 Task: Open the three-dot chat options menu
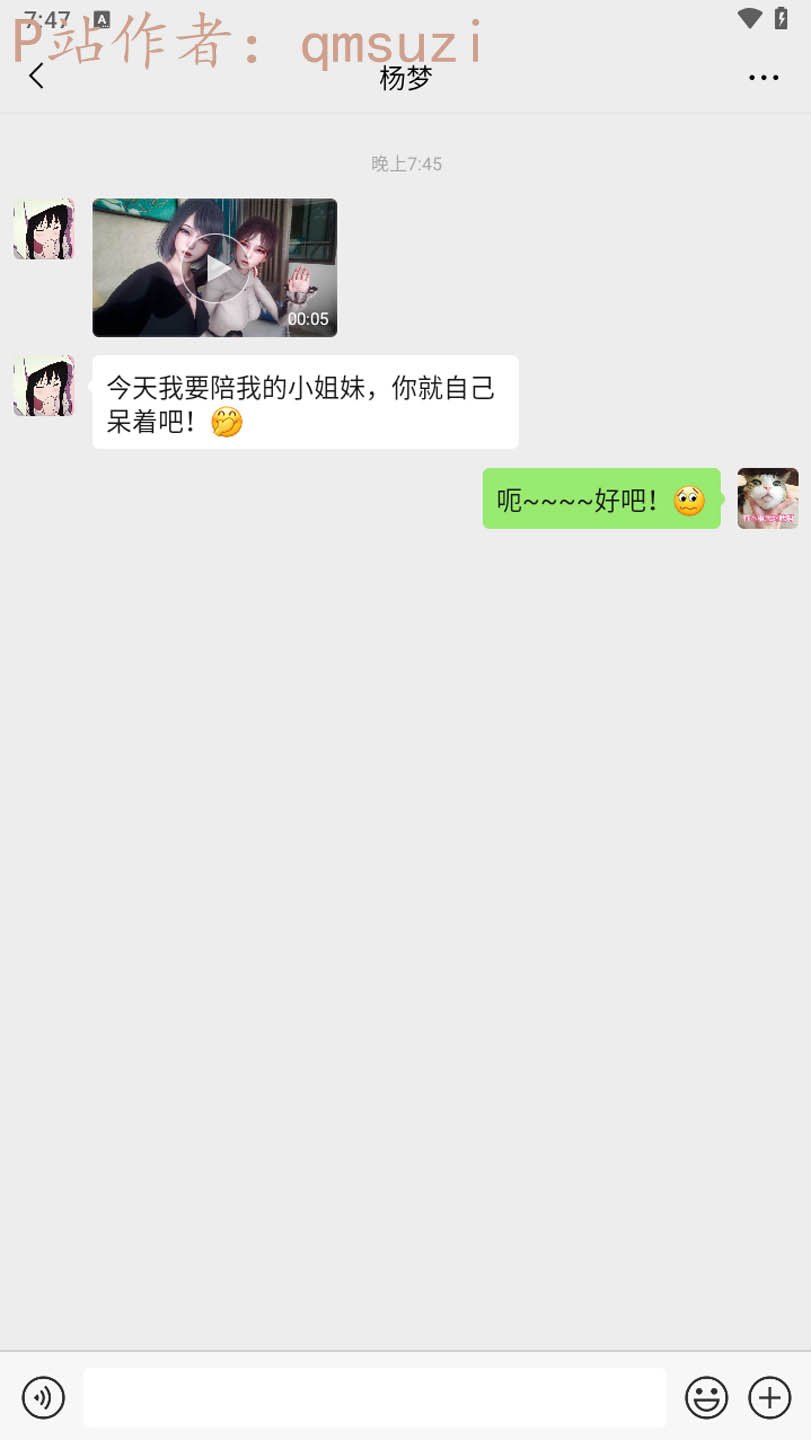[x=763, y=78]
